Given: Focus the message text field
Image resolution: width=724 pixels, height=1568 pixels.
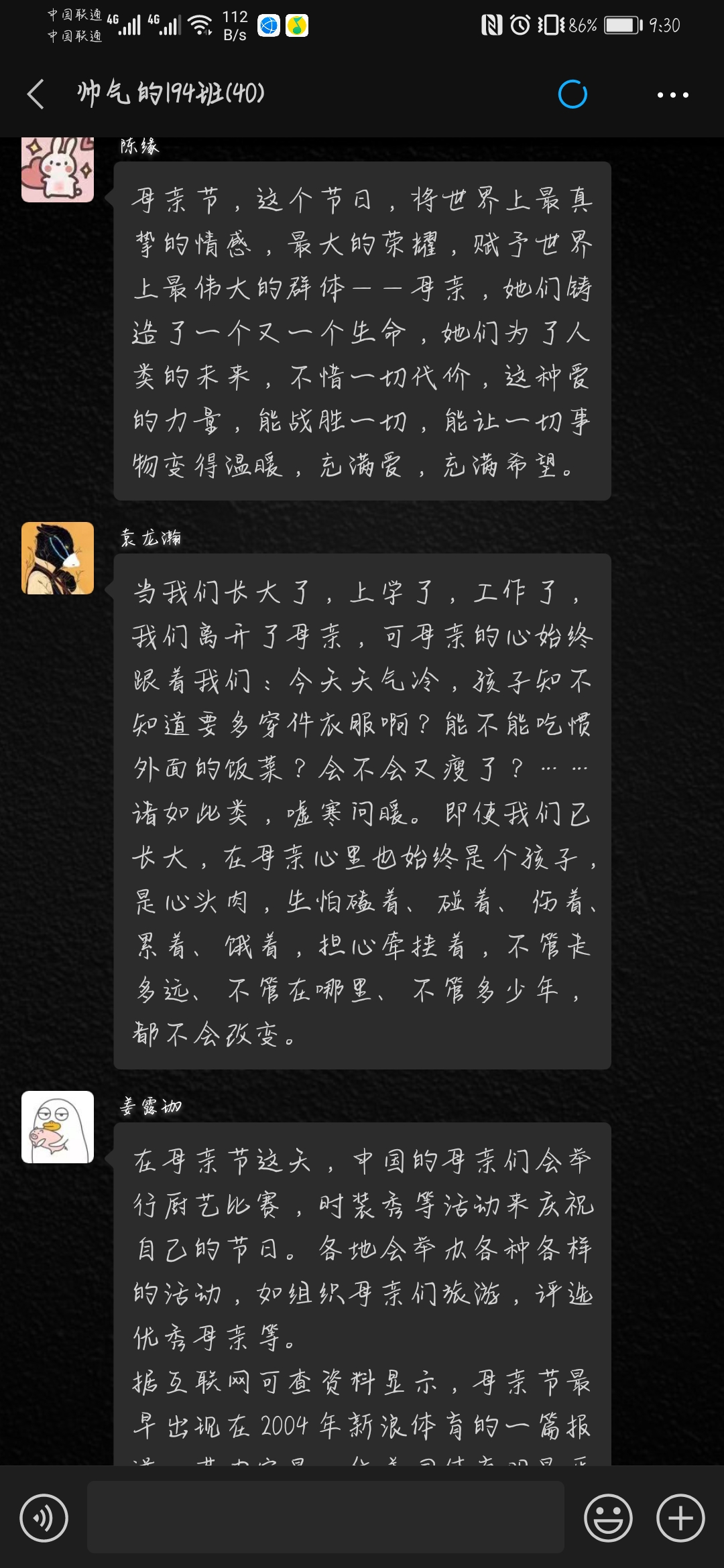Looking at the screenshot, I should (326, 1518).
